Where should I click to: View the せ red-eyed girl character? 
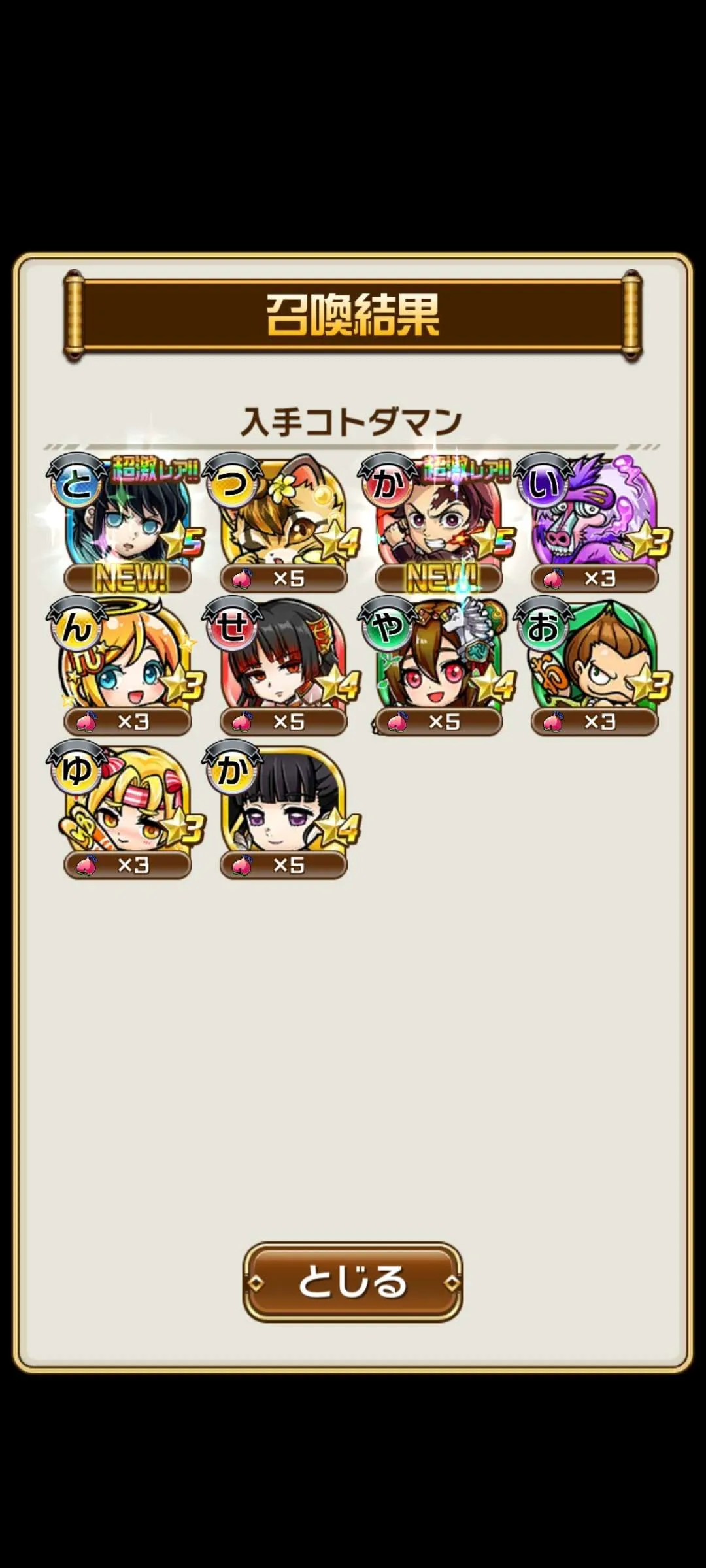click(x=283, y=660)
